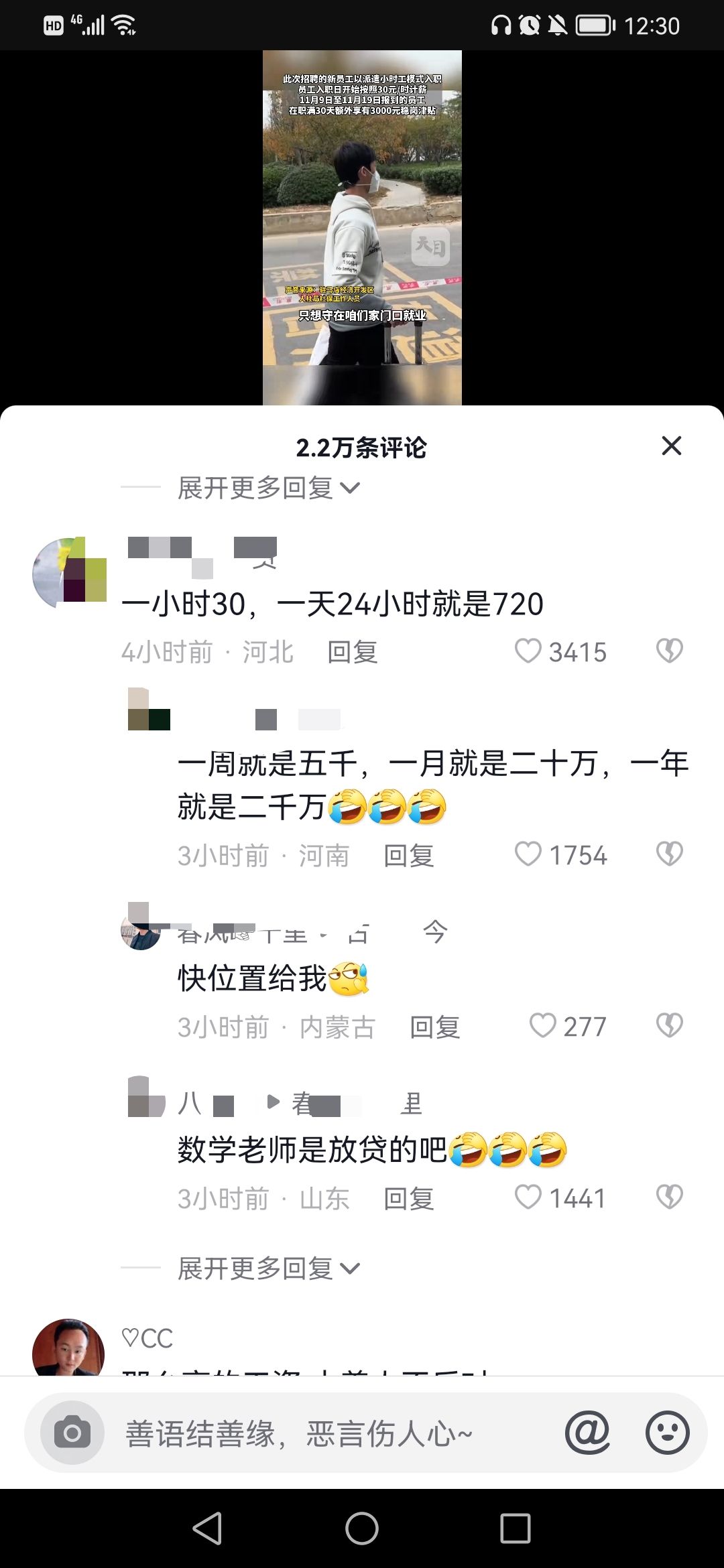724x1568 pixels.
Task: Close the comments panel
Action: point(671,446)
